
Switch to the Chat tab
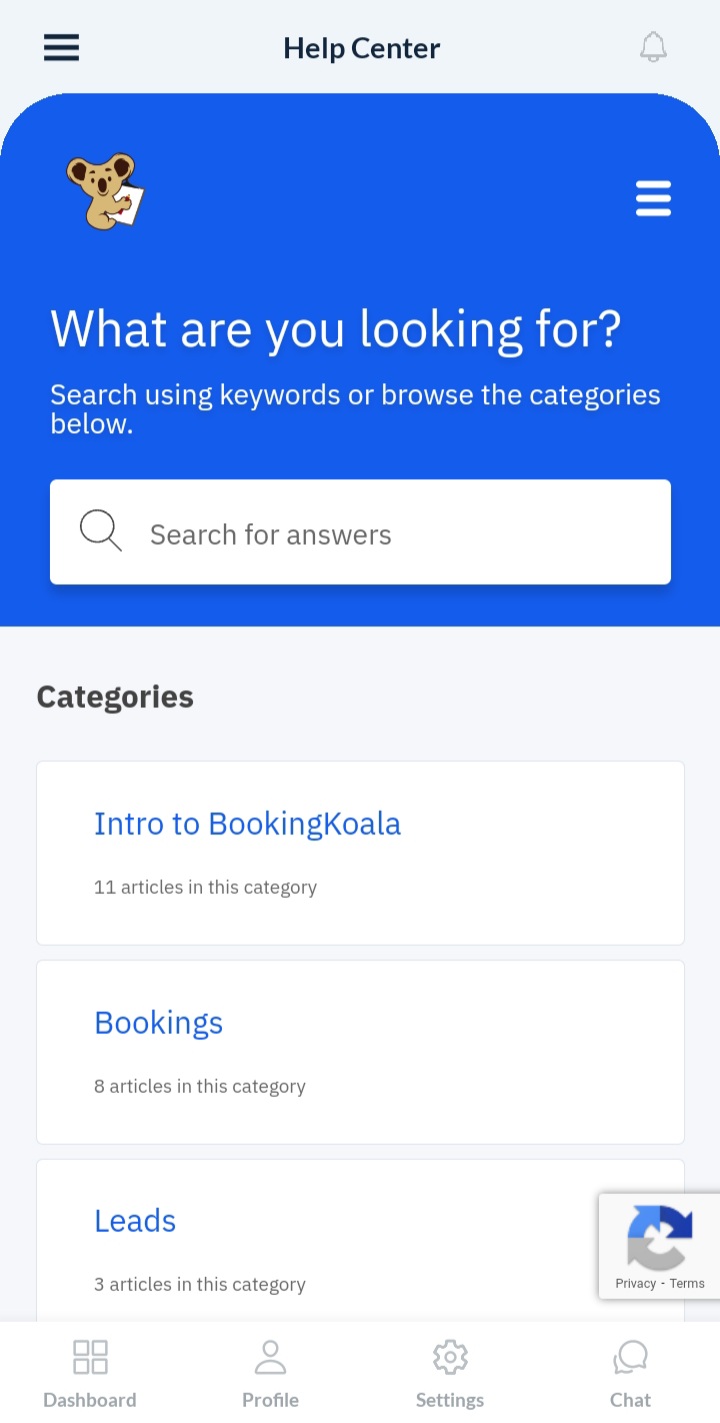pyautogui.click(x=630, y=1374)
